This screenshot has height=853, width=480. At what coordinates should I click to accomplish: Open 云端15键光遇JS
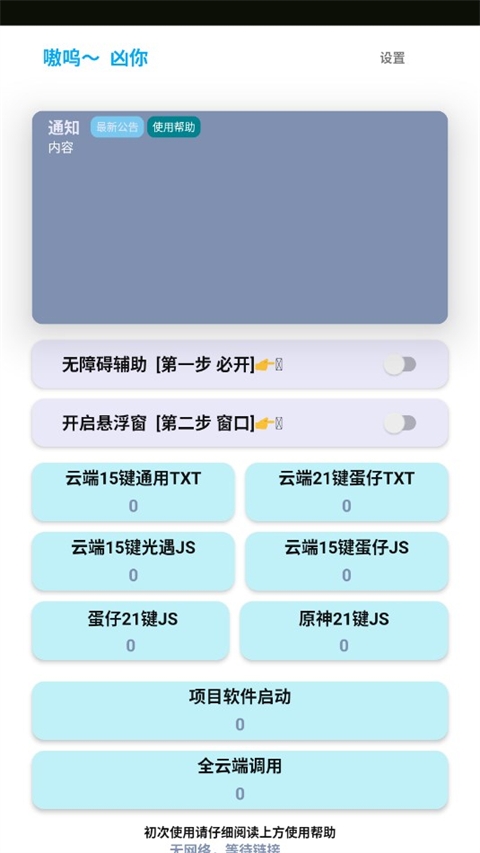point(133,561)
